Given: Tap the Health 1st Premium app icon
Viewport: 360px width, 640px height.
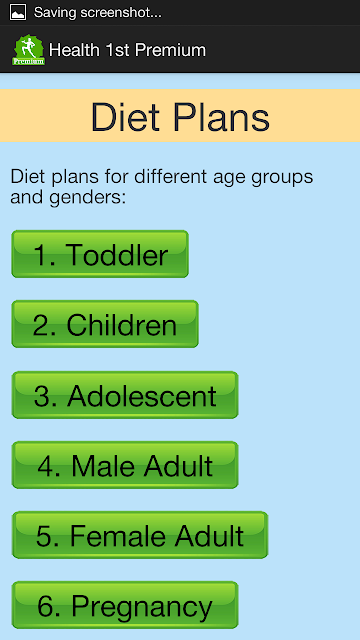Looking at the screenshot, I should [28, 50].
